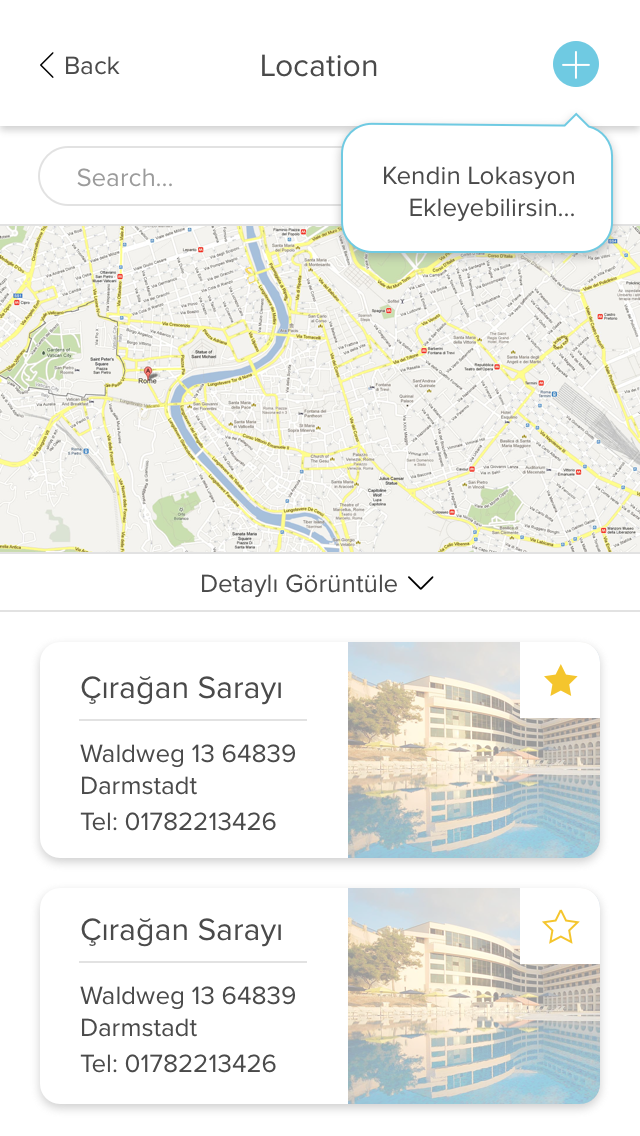Image resolution: width=640 pixels, height=1136 pixels.
Task: Focus the Search field
Action: [x=190, y=177]
